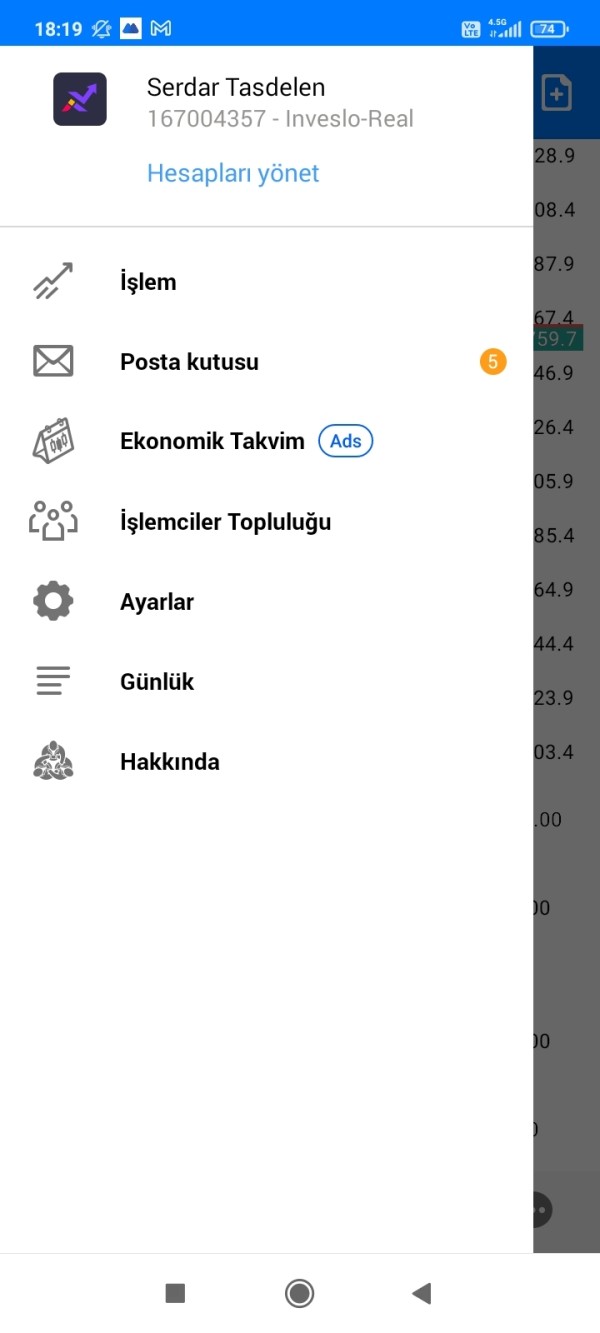Open the İşlem menu item
This screenshot has width=600, height=1333.
(x=267, y=282)
